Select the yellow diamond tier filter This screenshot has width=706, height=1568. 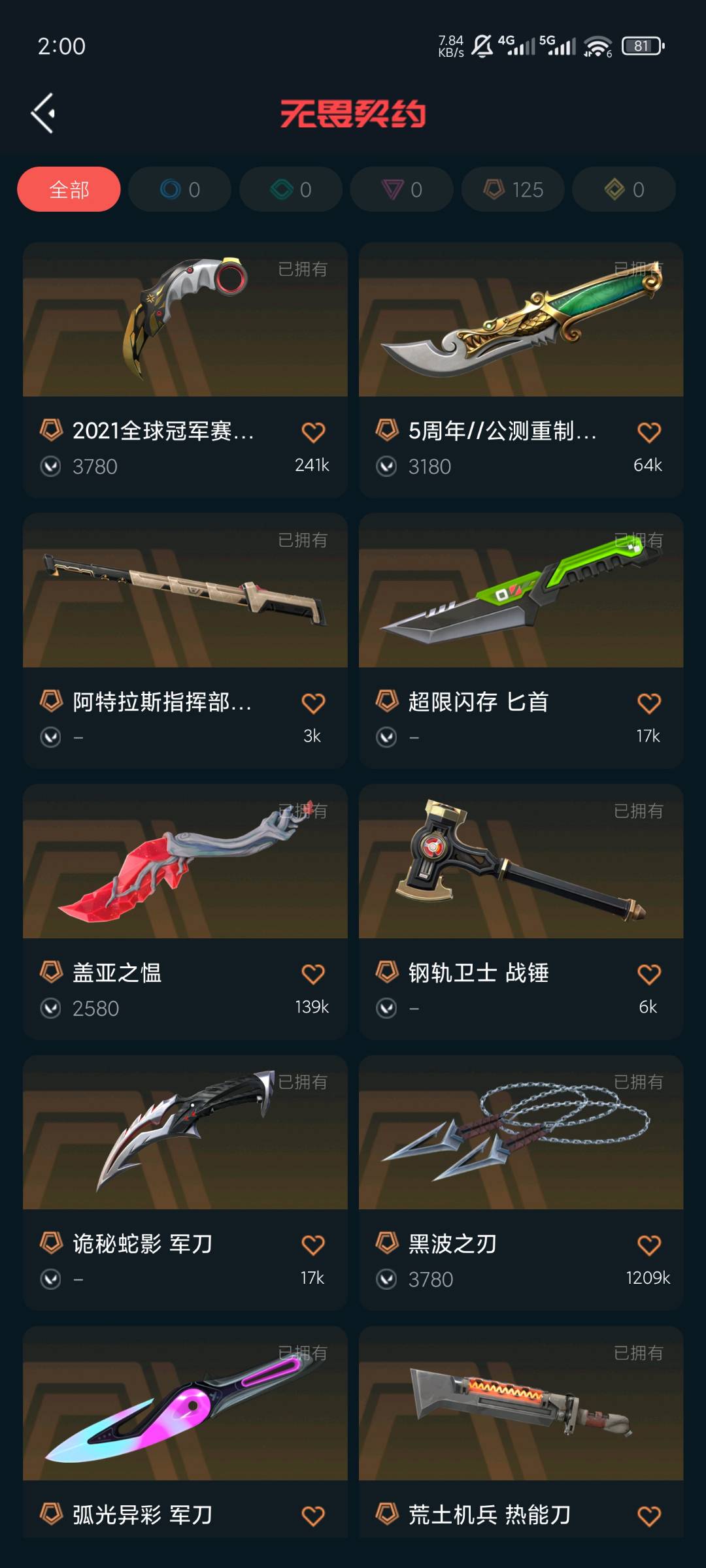(624, 189)
